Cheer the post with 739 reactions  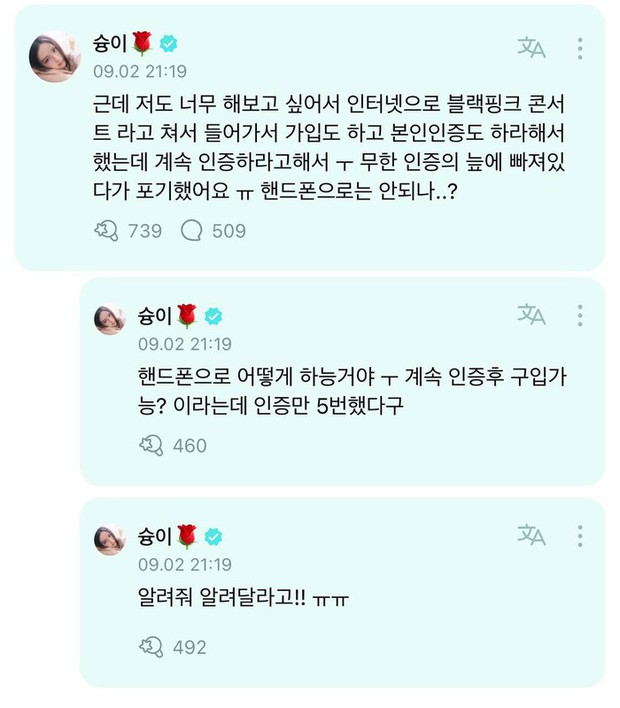[105, 230]
